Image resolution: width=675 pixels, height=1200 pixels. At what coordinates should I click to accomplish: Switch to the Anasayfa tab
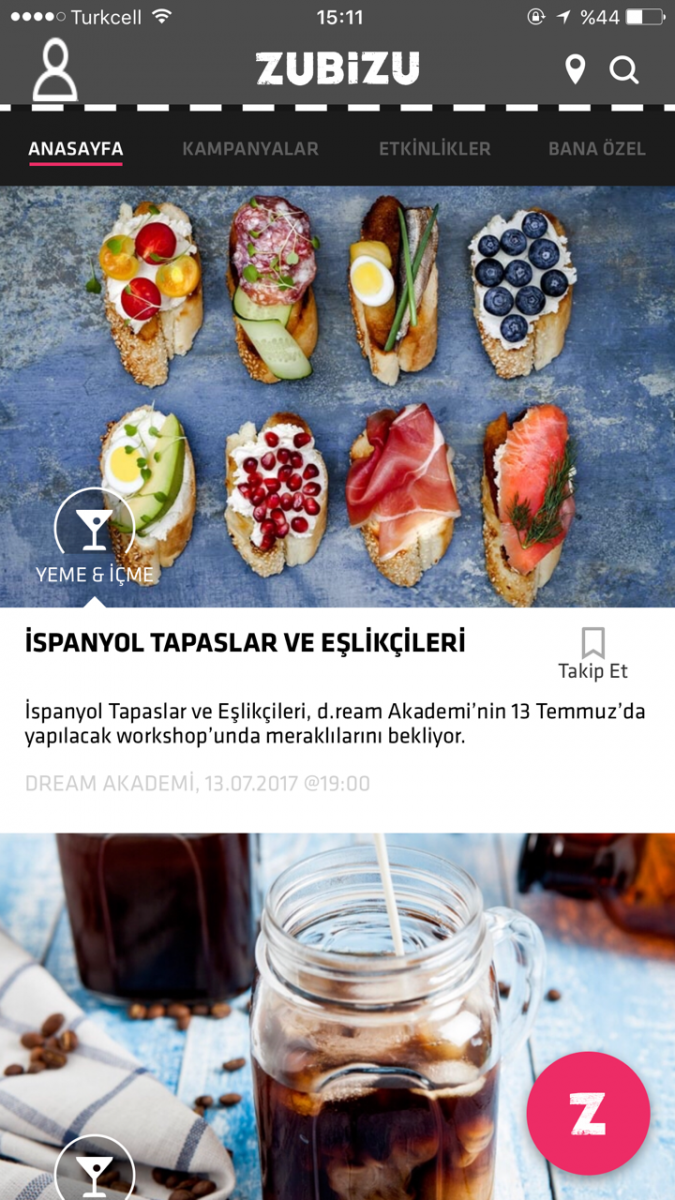tap(76, 149)
